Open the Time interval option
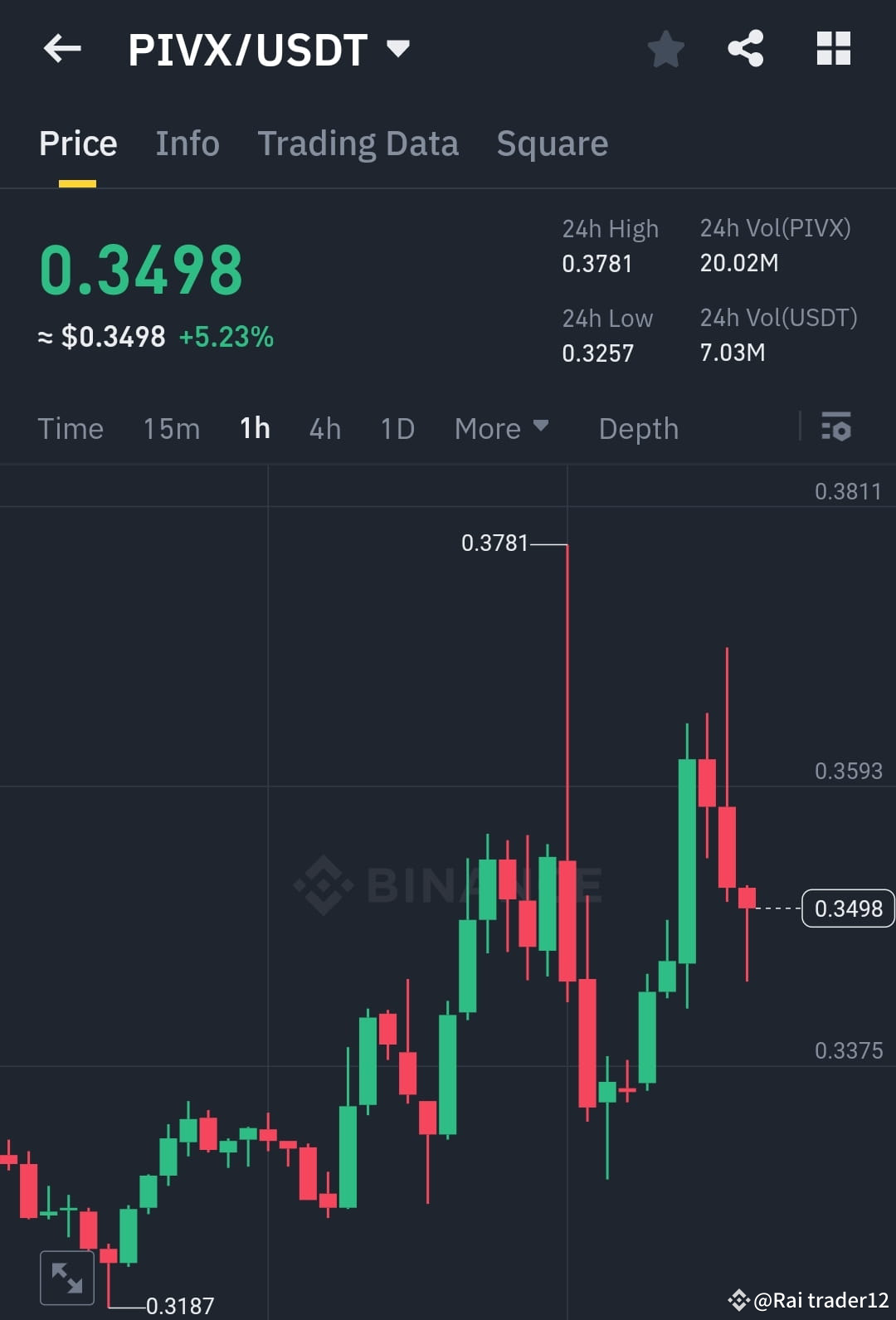This screenshot has height=1320, width=896. click(70, 428)
